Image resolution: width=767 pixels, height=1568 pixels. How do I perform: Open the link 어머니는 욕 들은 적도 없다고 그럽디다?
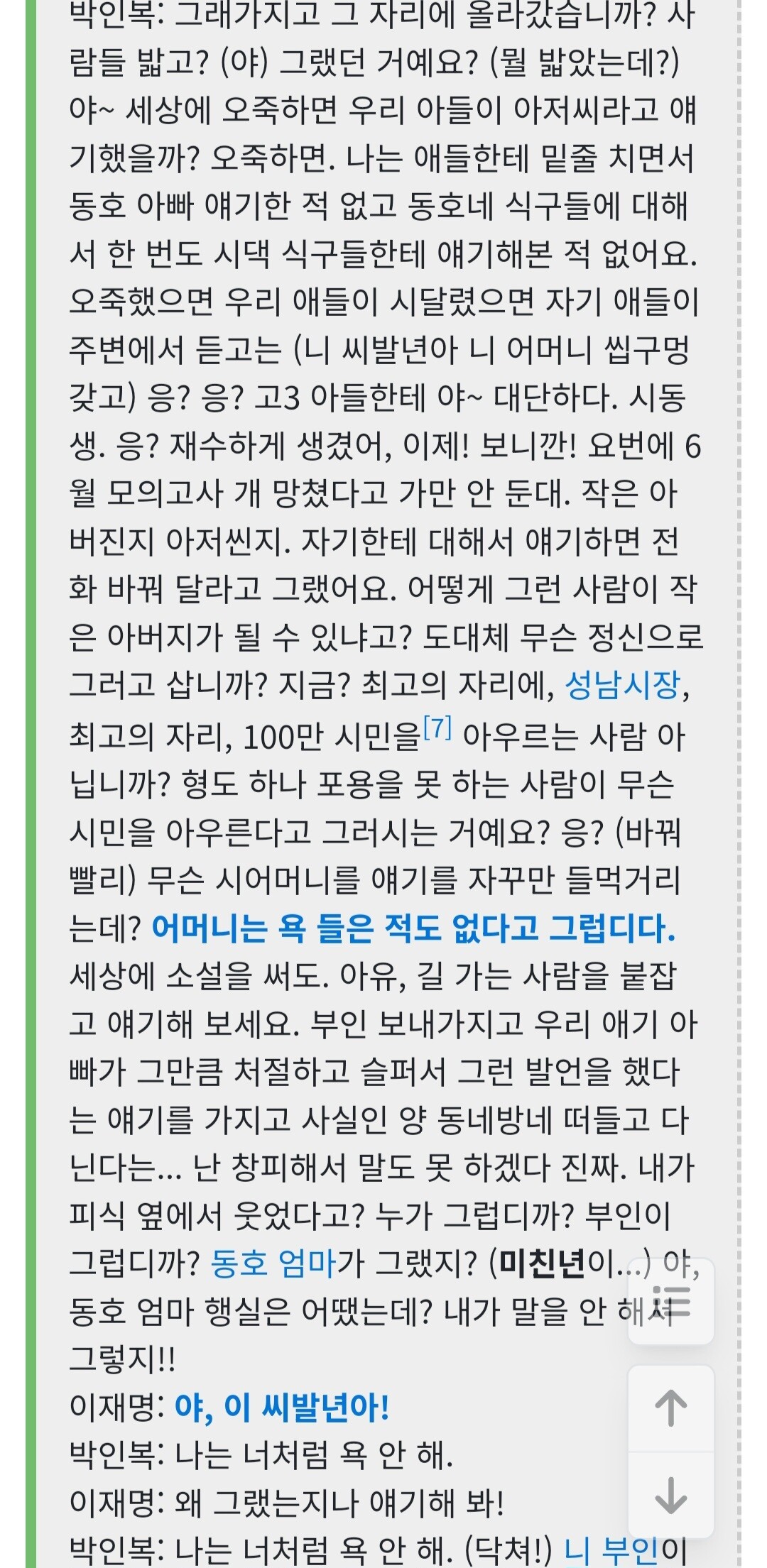tap(413, 928)
